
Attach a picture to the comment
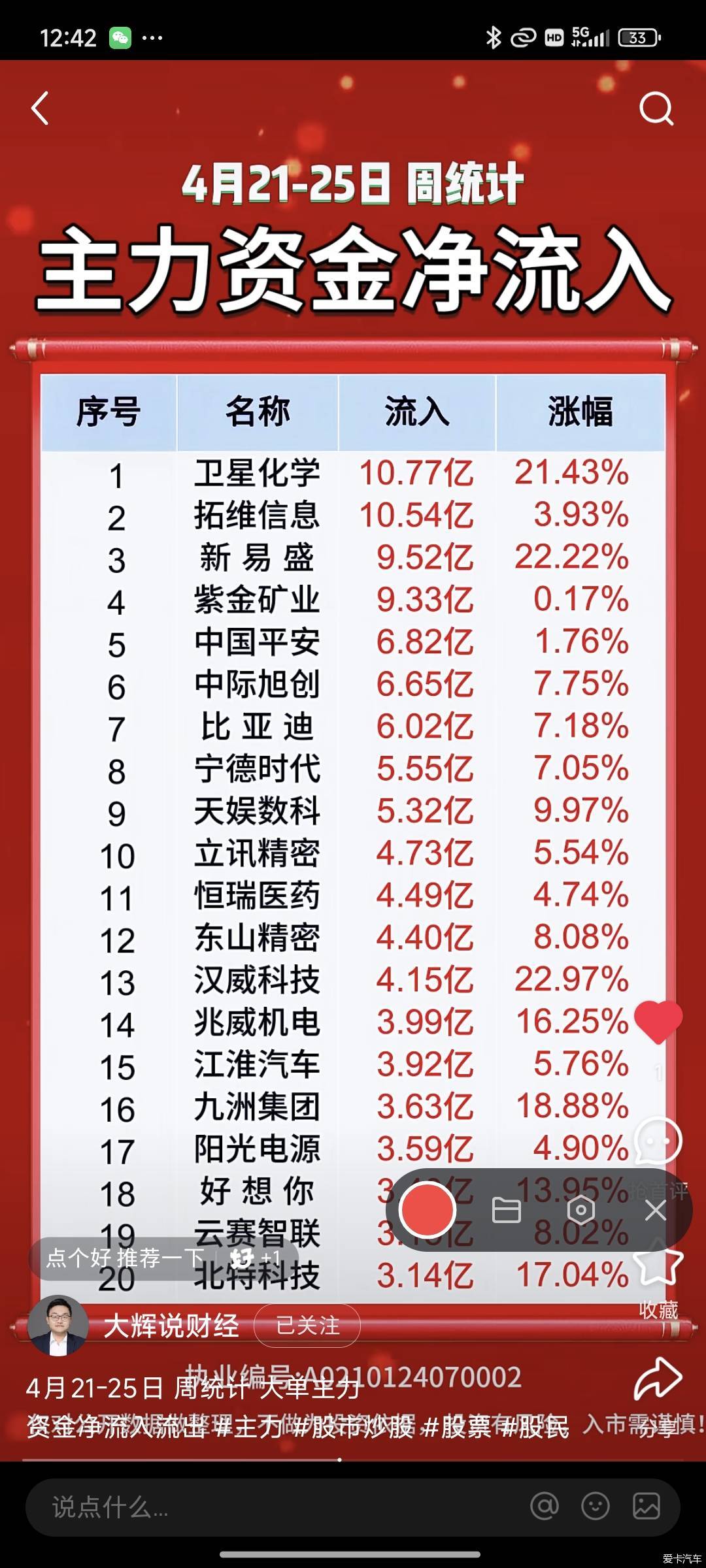coord(646,1507)
